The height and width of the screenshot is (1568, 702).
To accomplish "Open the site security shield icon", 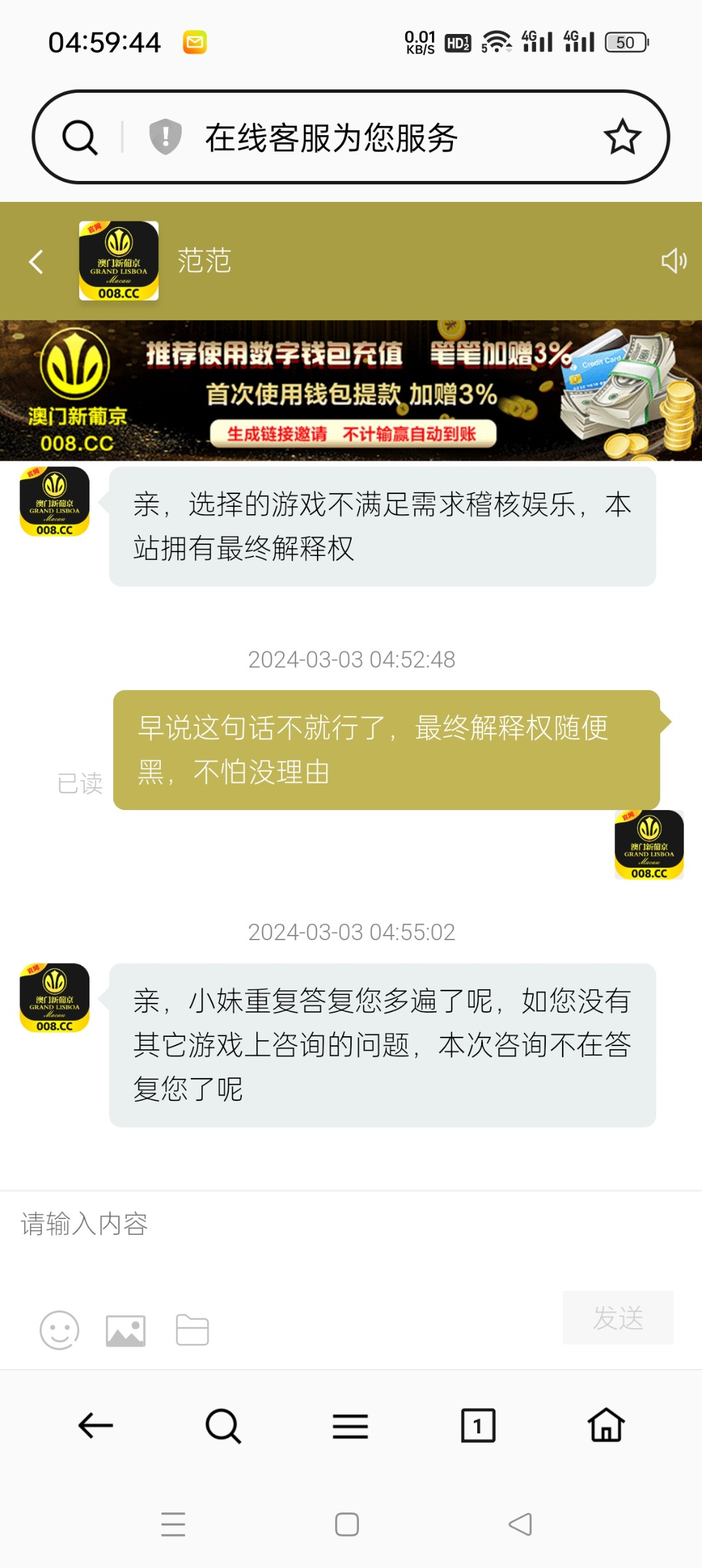I will 165,137.
